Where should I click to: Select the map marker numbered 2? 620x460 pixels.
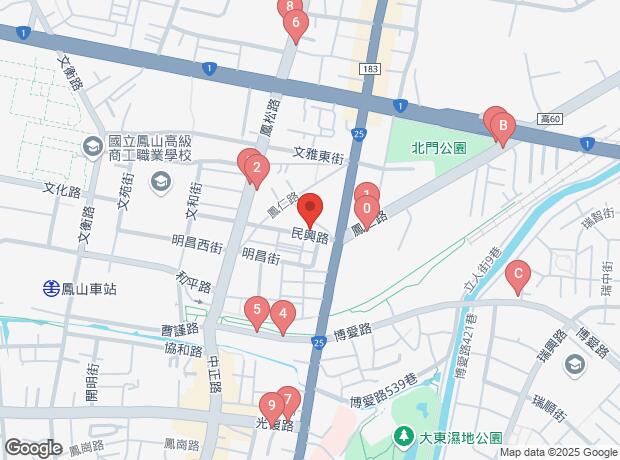click(x=256, y=168)
